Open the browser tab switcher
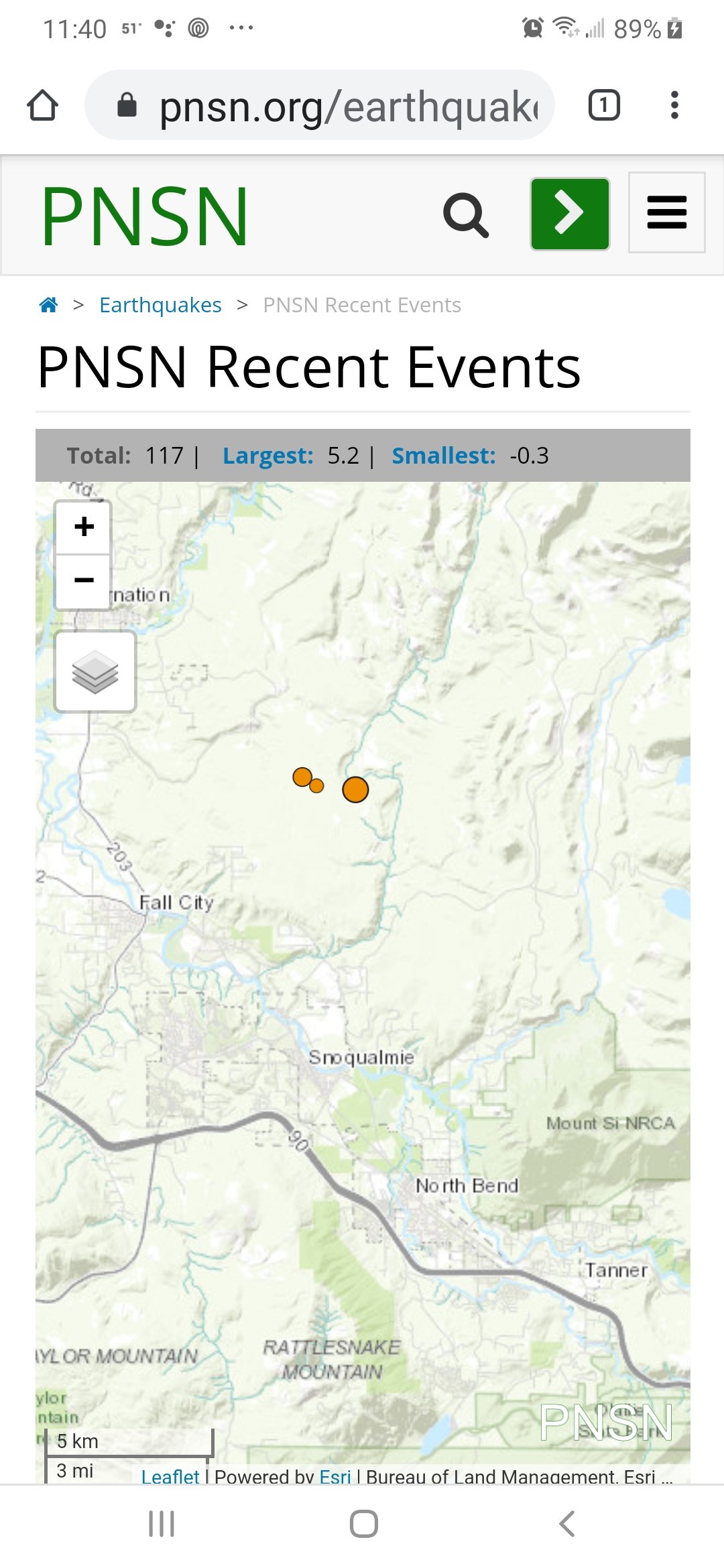Image resolution: width=724 pixels, height=1568 pixels. (603, 105)
